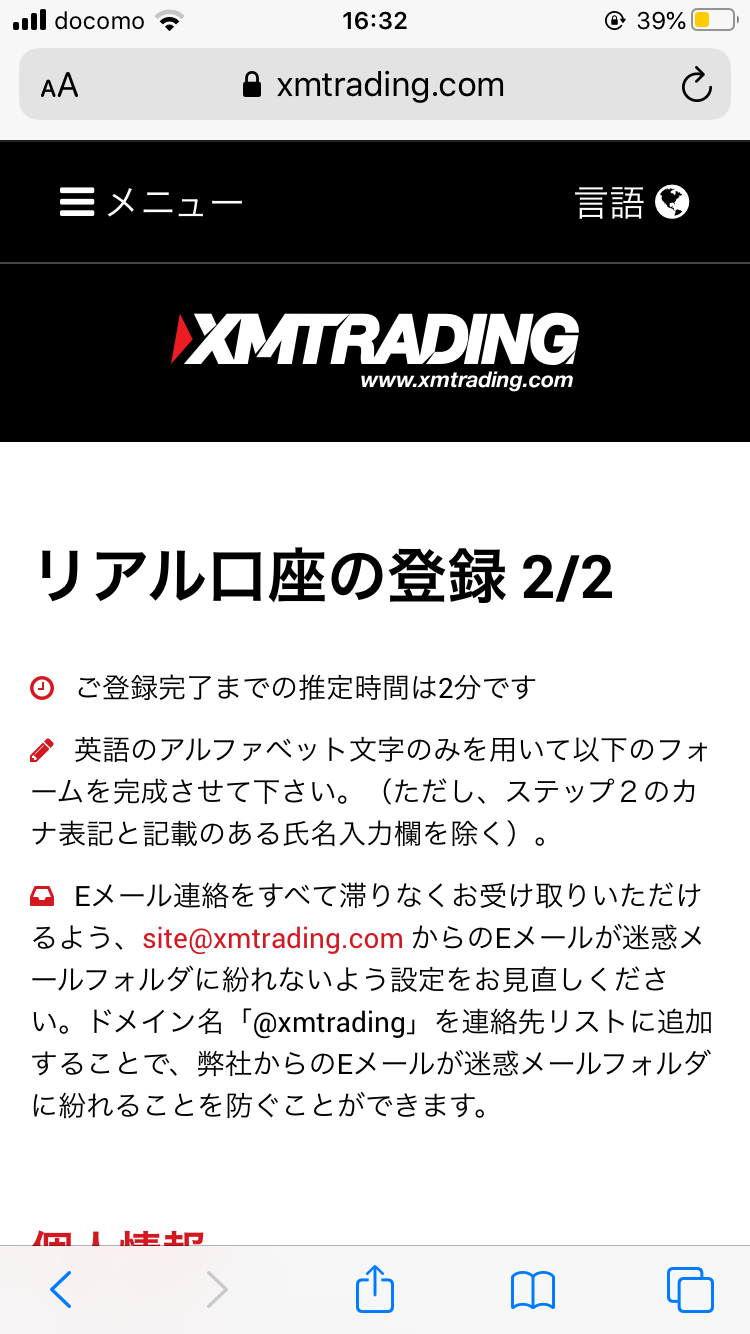Go back to the previous page
Viewport: 750px width, 1334px height.
click(x=61, y=1289)
